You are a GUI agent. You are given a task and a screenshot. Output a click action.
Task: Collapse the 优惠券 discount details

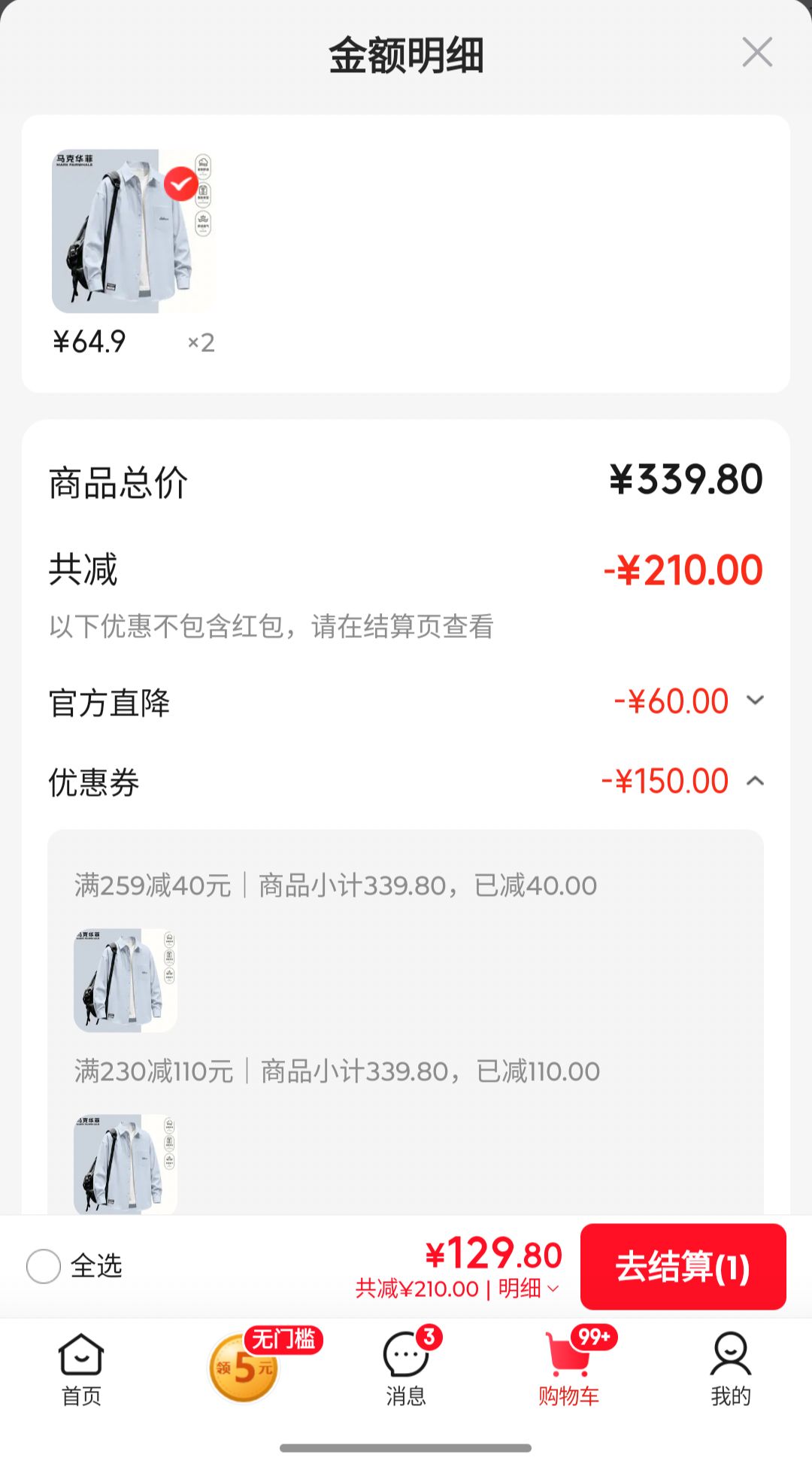[x=755, y=782]
